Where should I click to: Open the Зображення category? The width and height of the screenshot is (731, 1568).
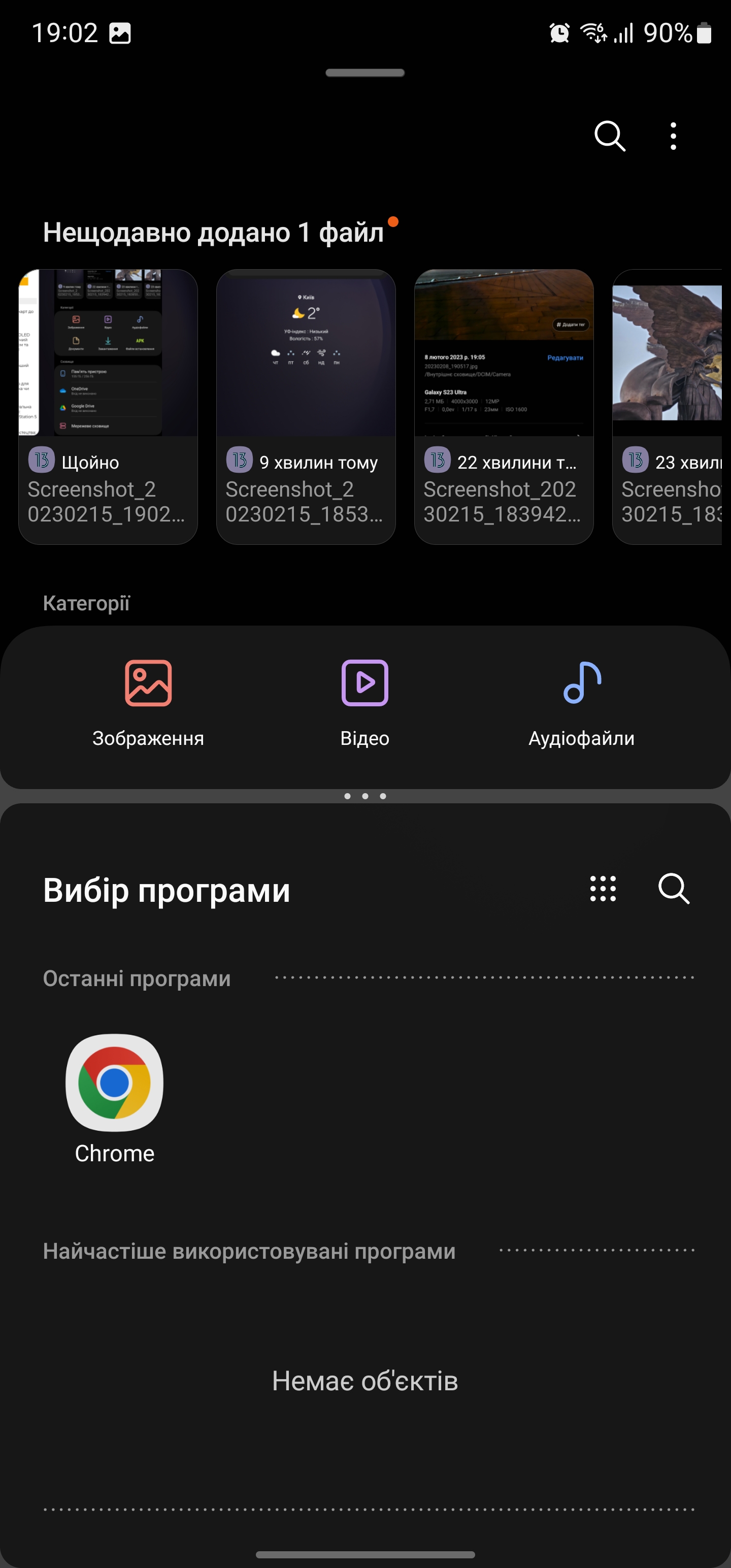[x=148, y=703]
